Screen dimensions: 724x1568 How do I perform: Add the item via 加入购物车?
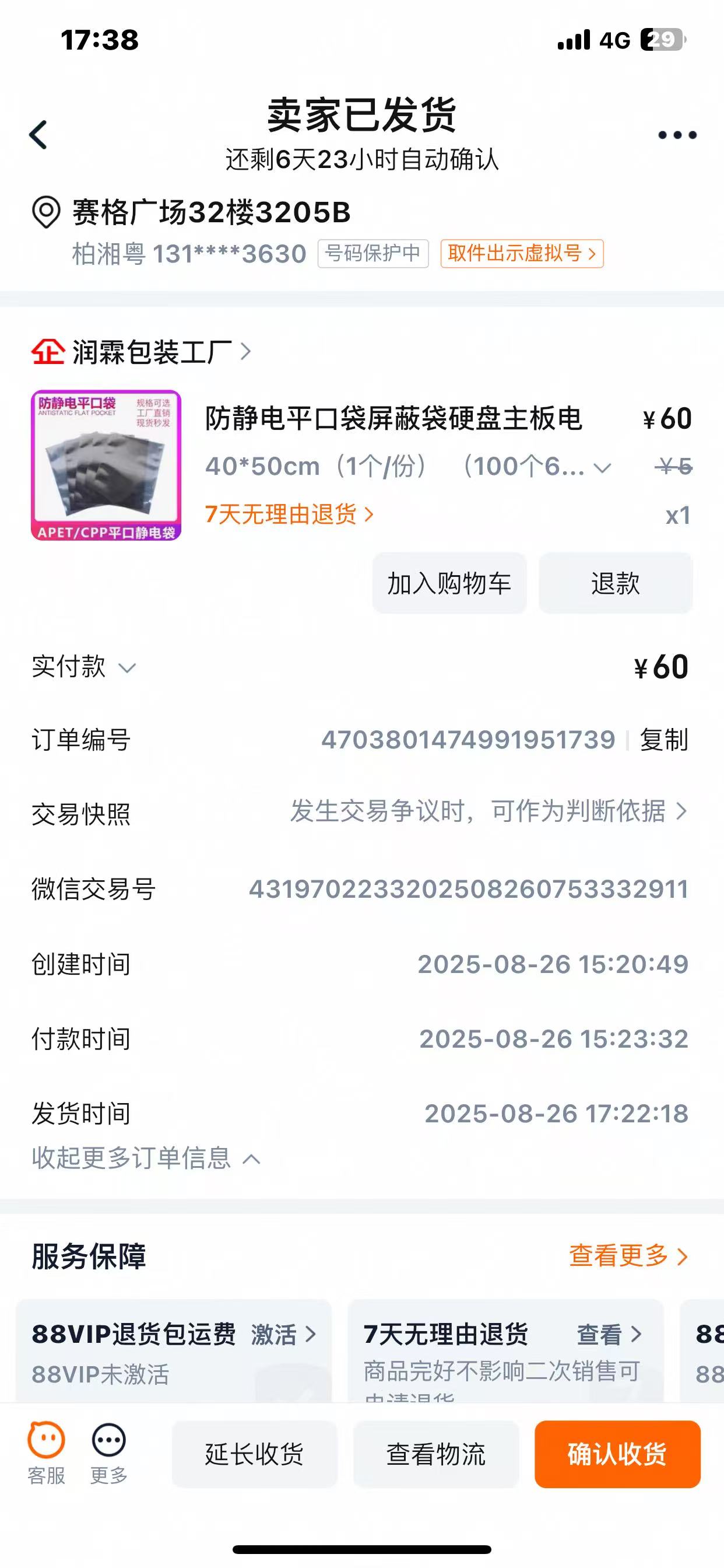449,583
